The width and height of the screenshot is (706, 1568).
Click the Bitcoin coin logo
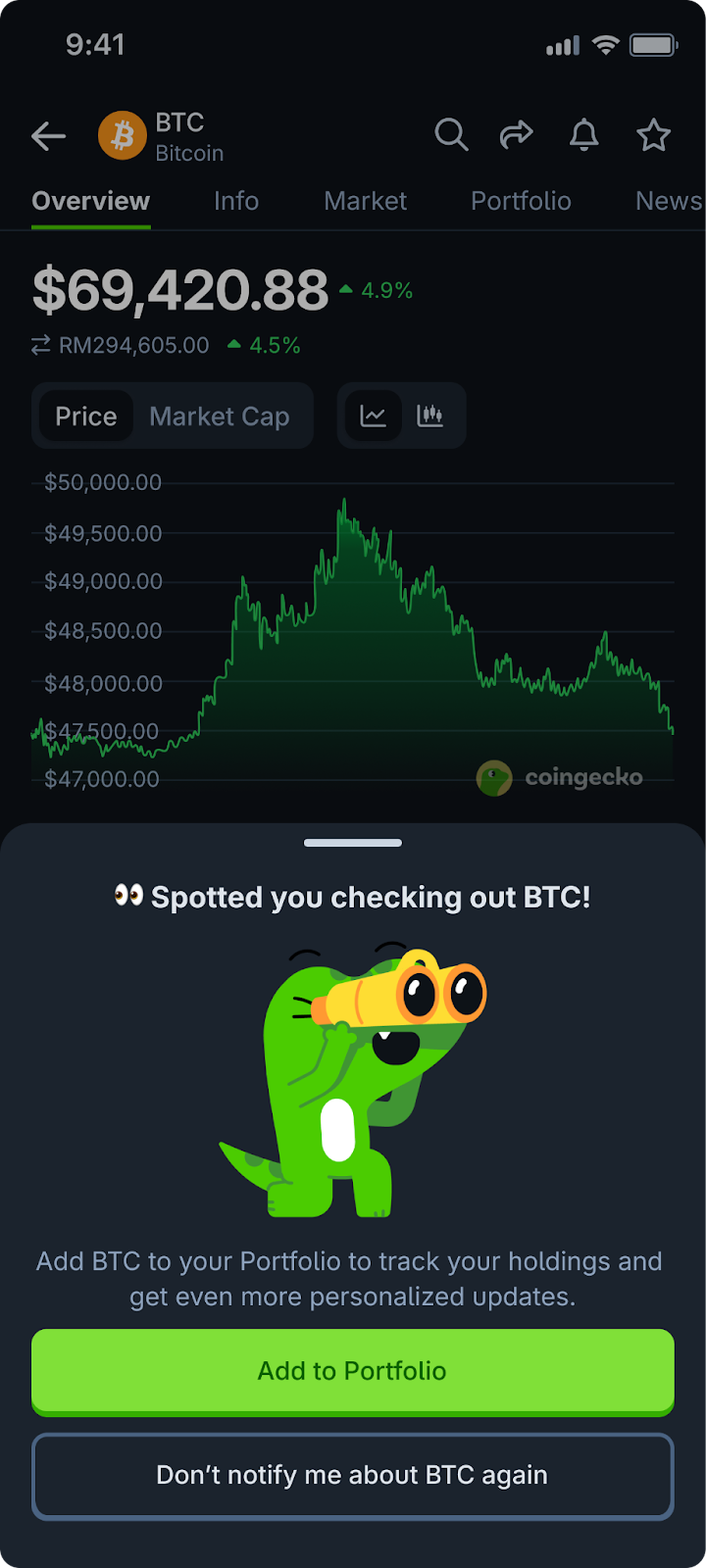[120, 135]
